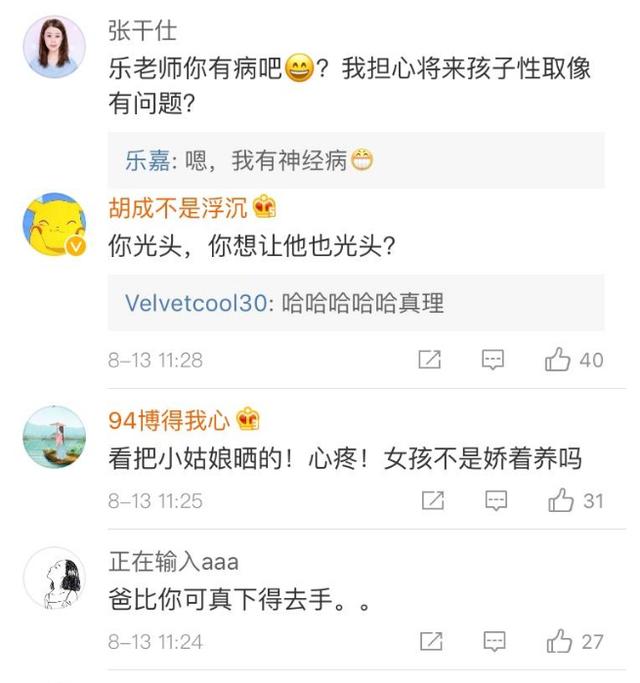
Task: Reply to 胡成不是浮沉's comment
Action: (x=493, y=360)
